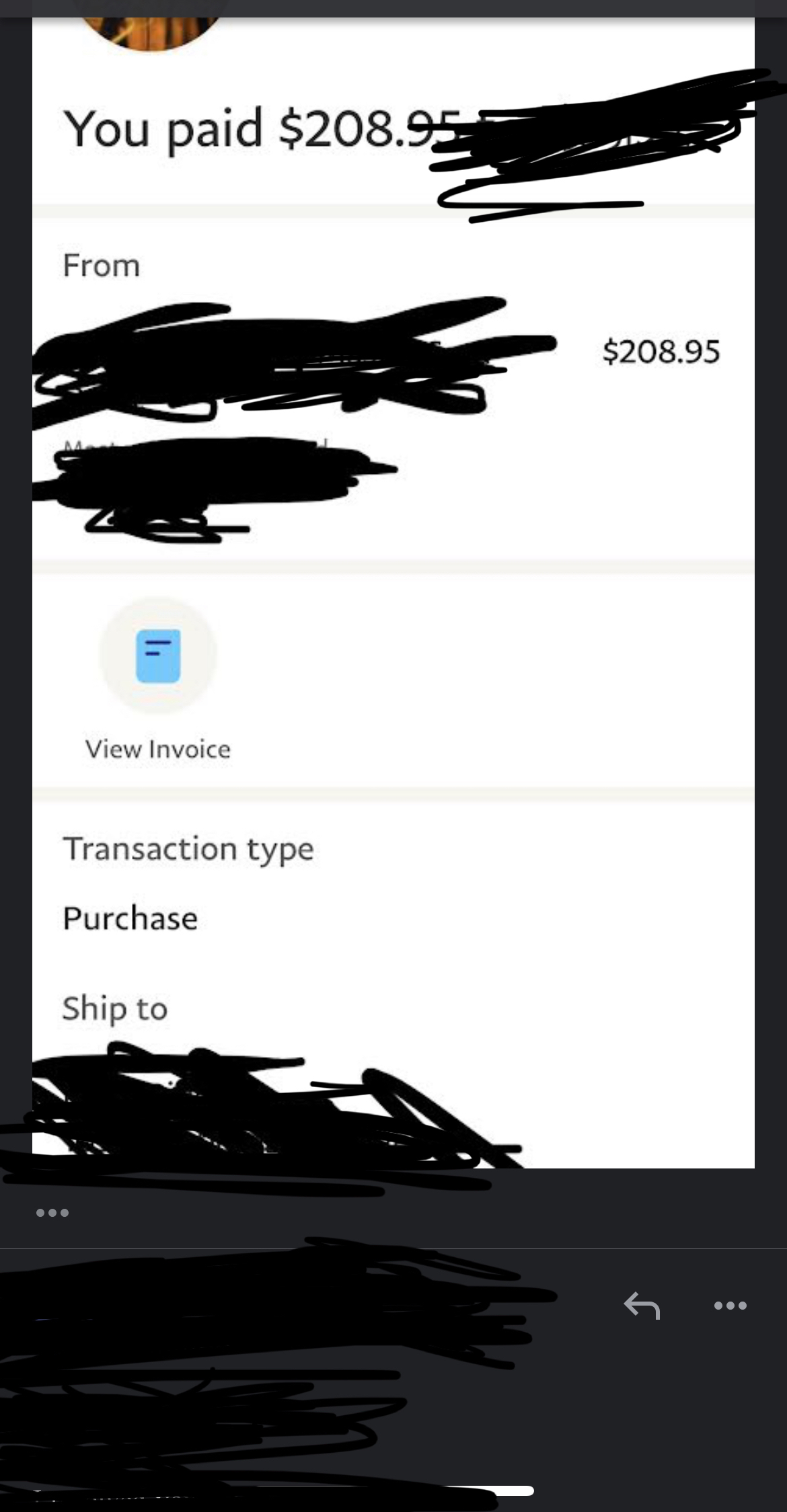Tap the reply arrow icon
Viewport: 787px width, 1512px height.
[x=642, y=1305]
